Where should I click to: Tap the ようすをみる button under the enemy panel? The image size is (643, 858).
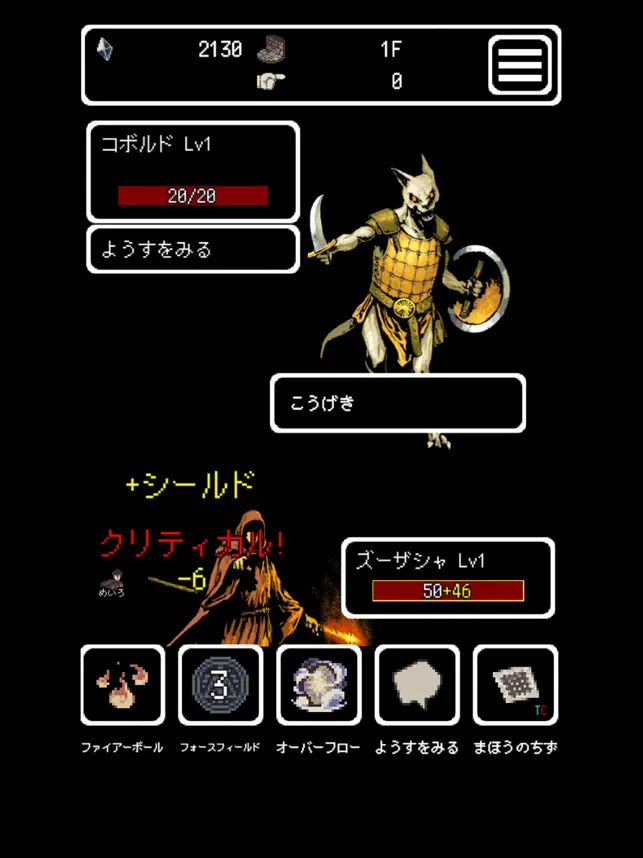(x=193, y=249)
